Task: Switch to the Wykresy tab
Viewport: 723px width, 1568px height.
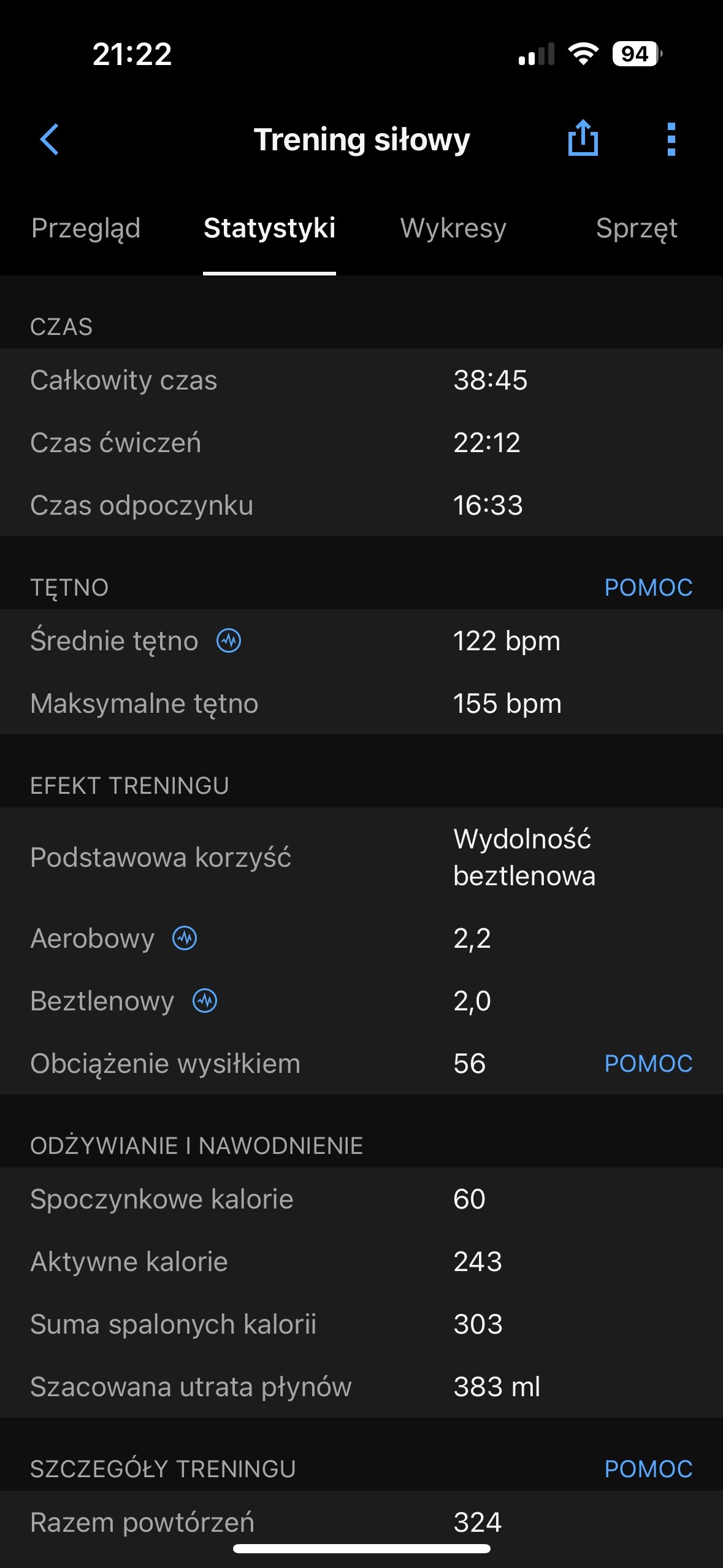Action: (x=453, y=228)
